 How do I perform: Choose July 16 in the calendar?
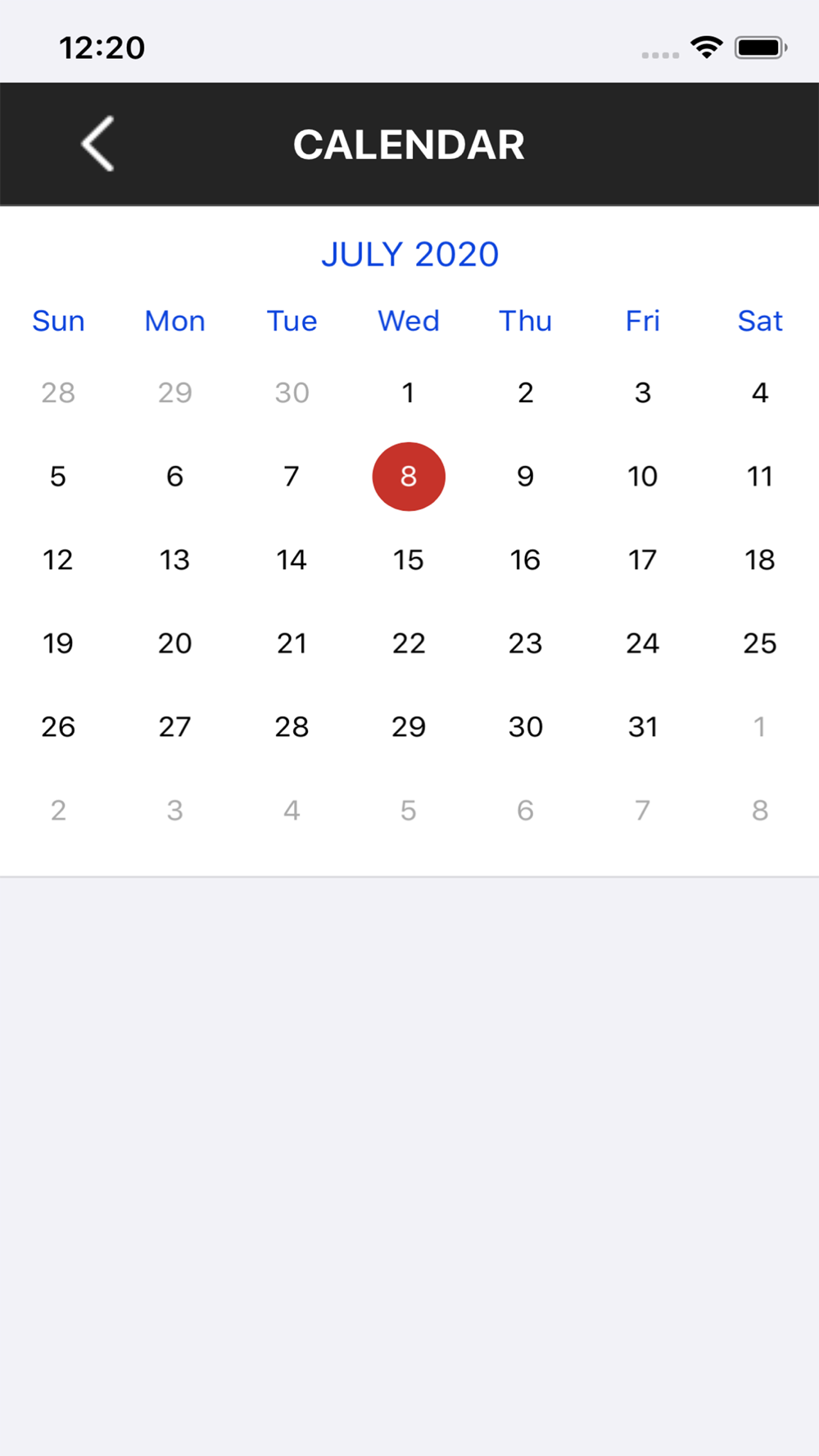(x=525, y=560)
